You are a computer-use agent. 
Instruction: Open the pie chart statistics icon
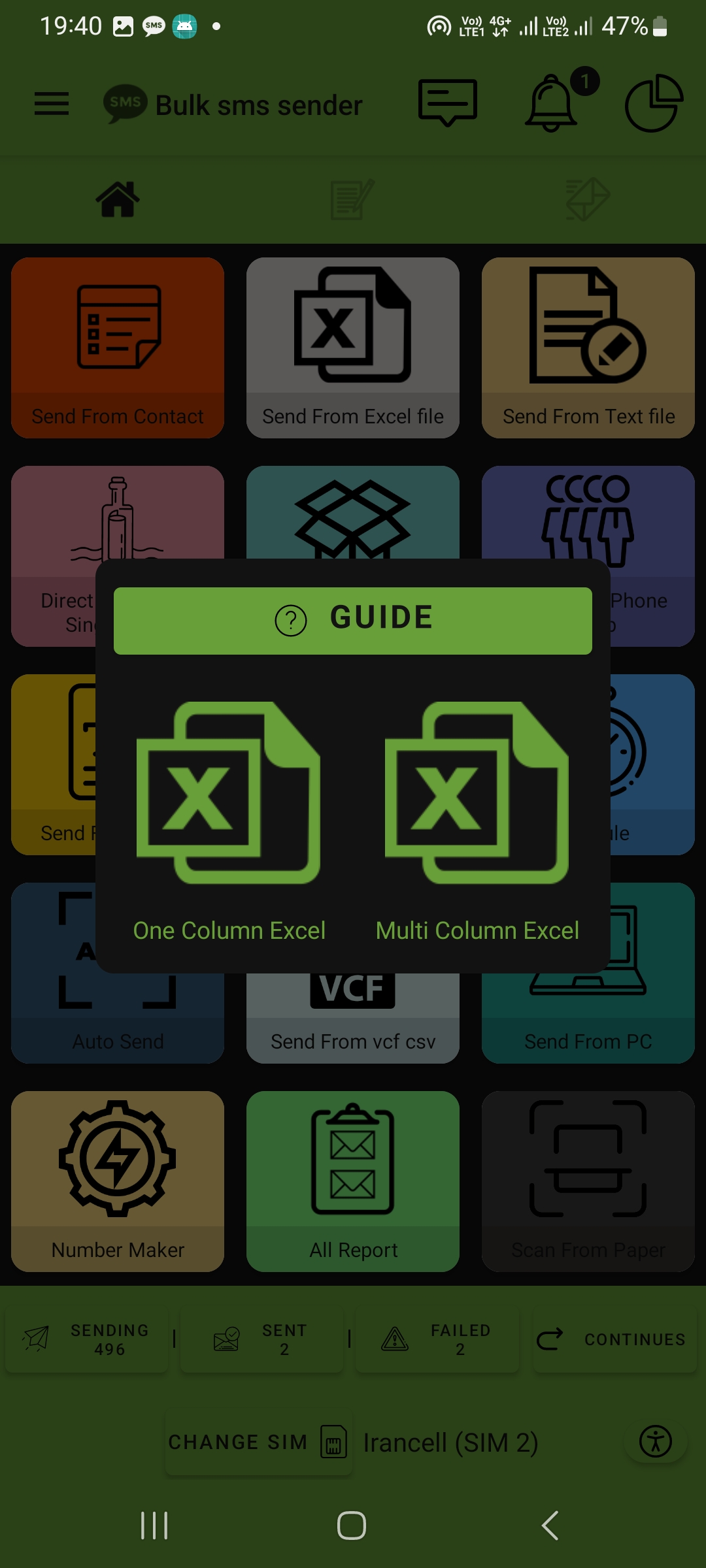pyautogui.click(x=654, y=103)
